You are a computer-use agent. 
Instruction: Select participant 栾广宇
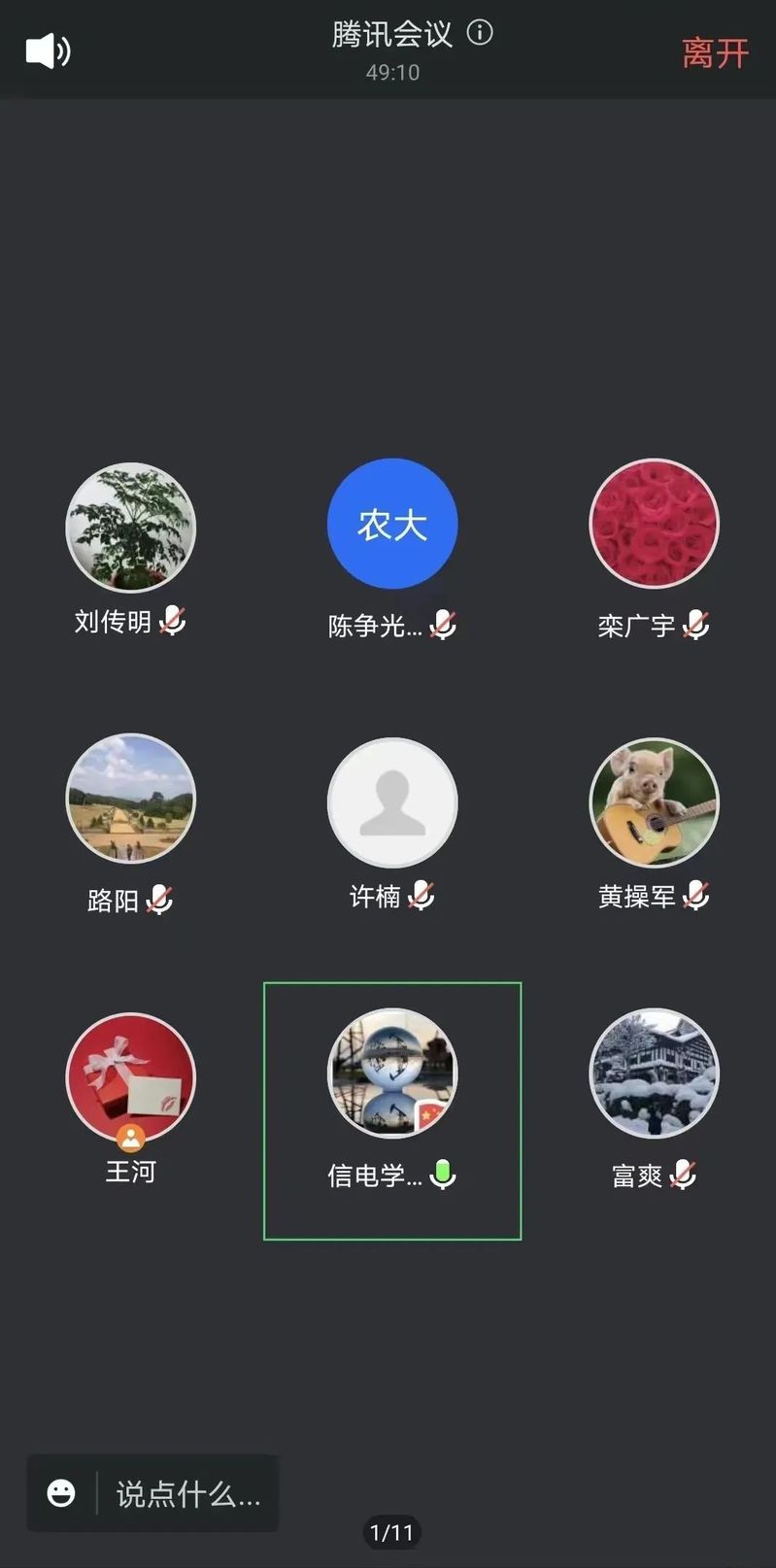pyautogui.click(x=654, y=525)
